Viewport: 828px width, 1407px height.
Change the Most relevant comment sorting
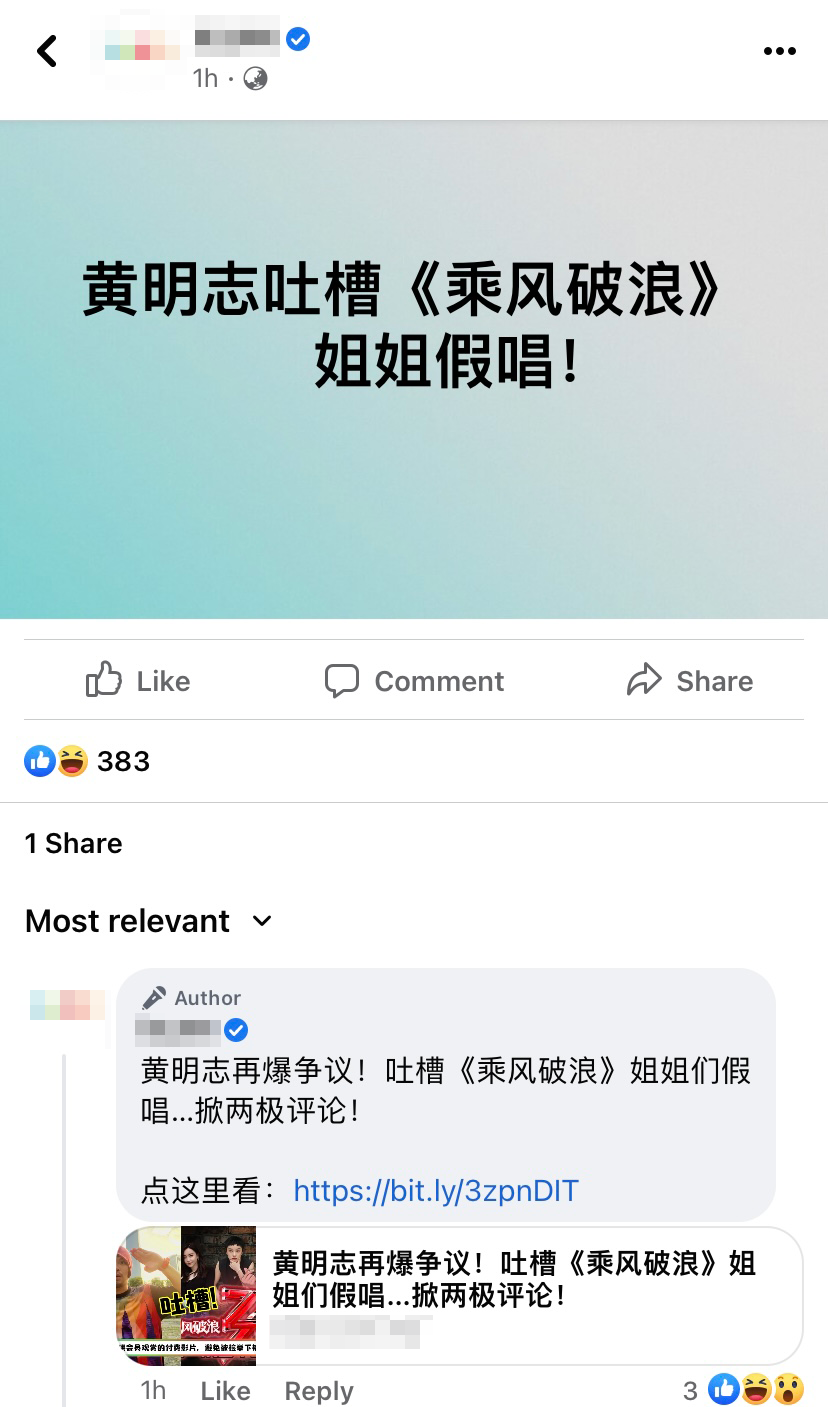(x=148, y=921)
